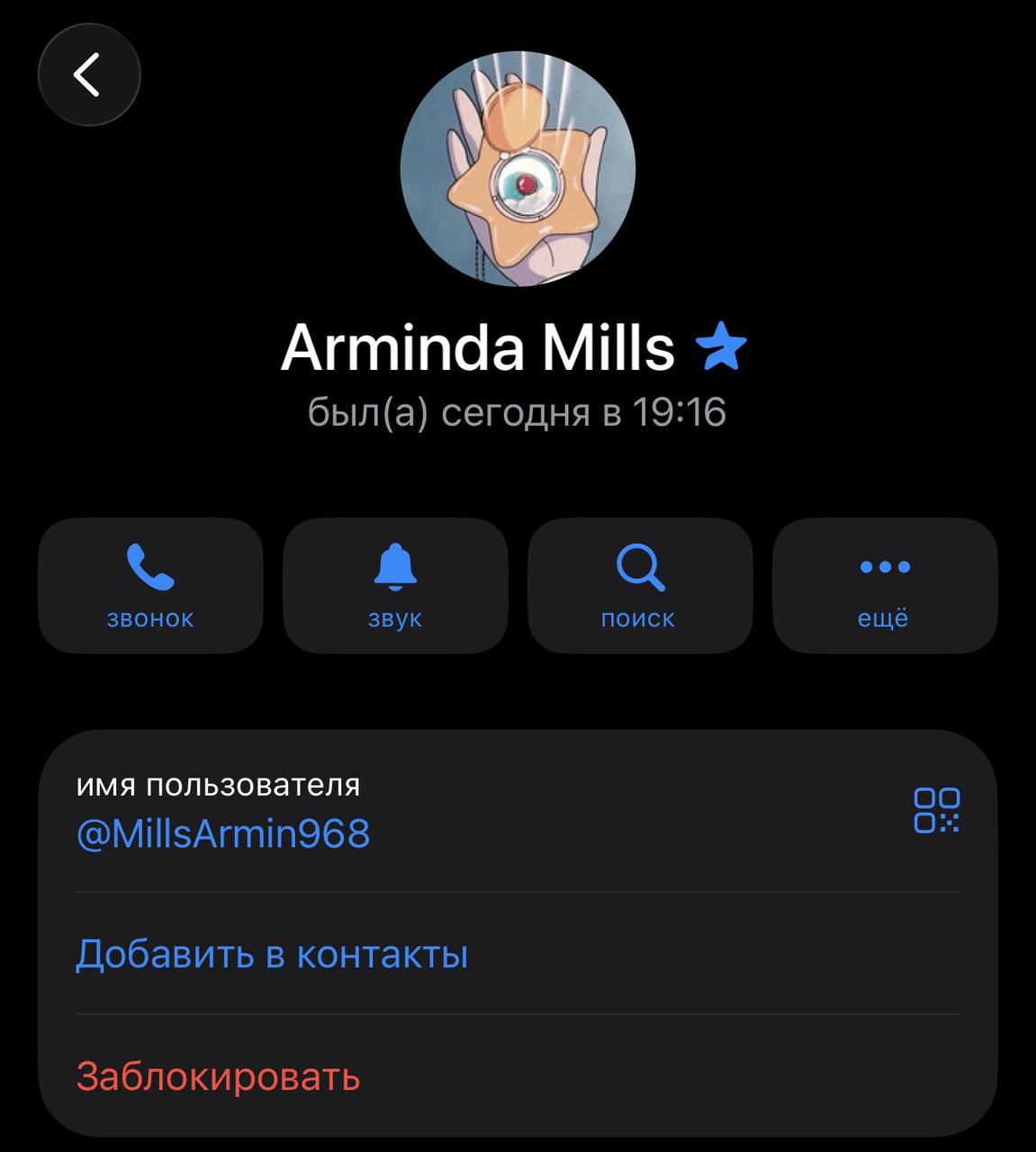Image resolution: width=1036 pixels, height=1152 pixels.
Task: Search the chat with the поиск button
Action: point(640,585)
